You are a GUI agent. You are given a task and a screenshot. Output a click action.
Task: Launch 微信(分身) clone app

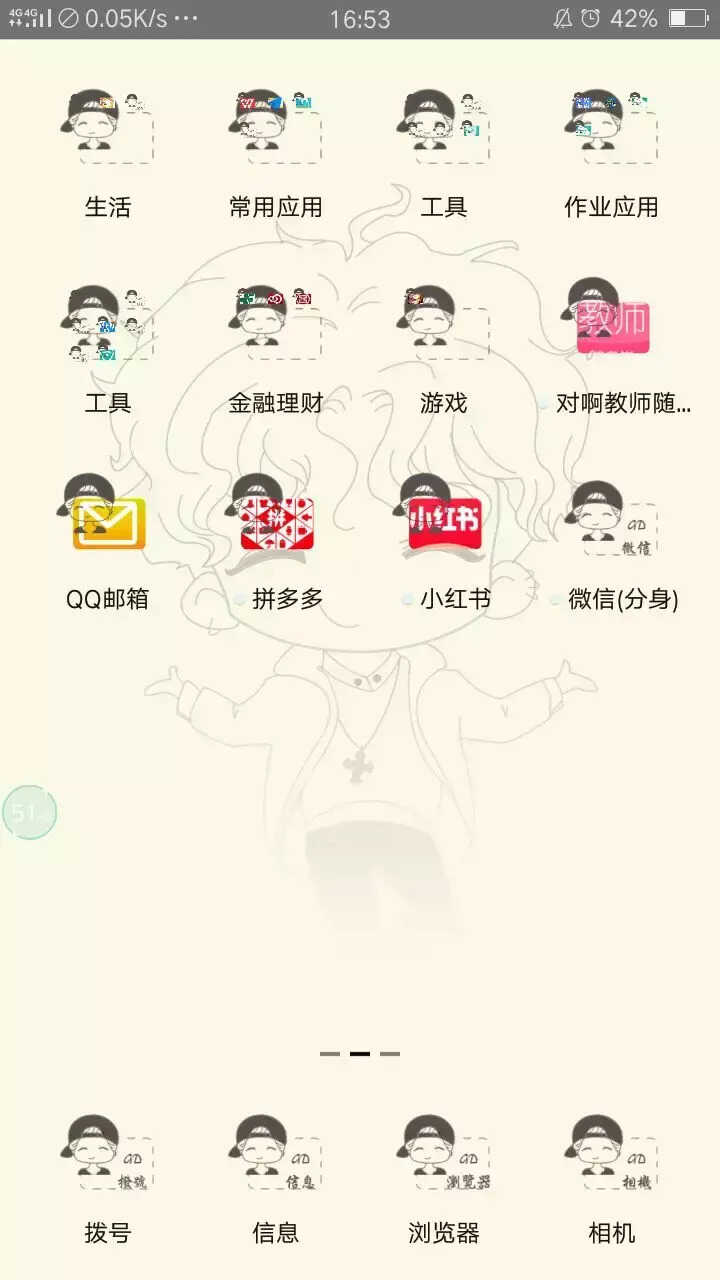click(611, 522)
